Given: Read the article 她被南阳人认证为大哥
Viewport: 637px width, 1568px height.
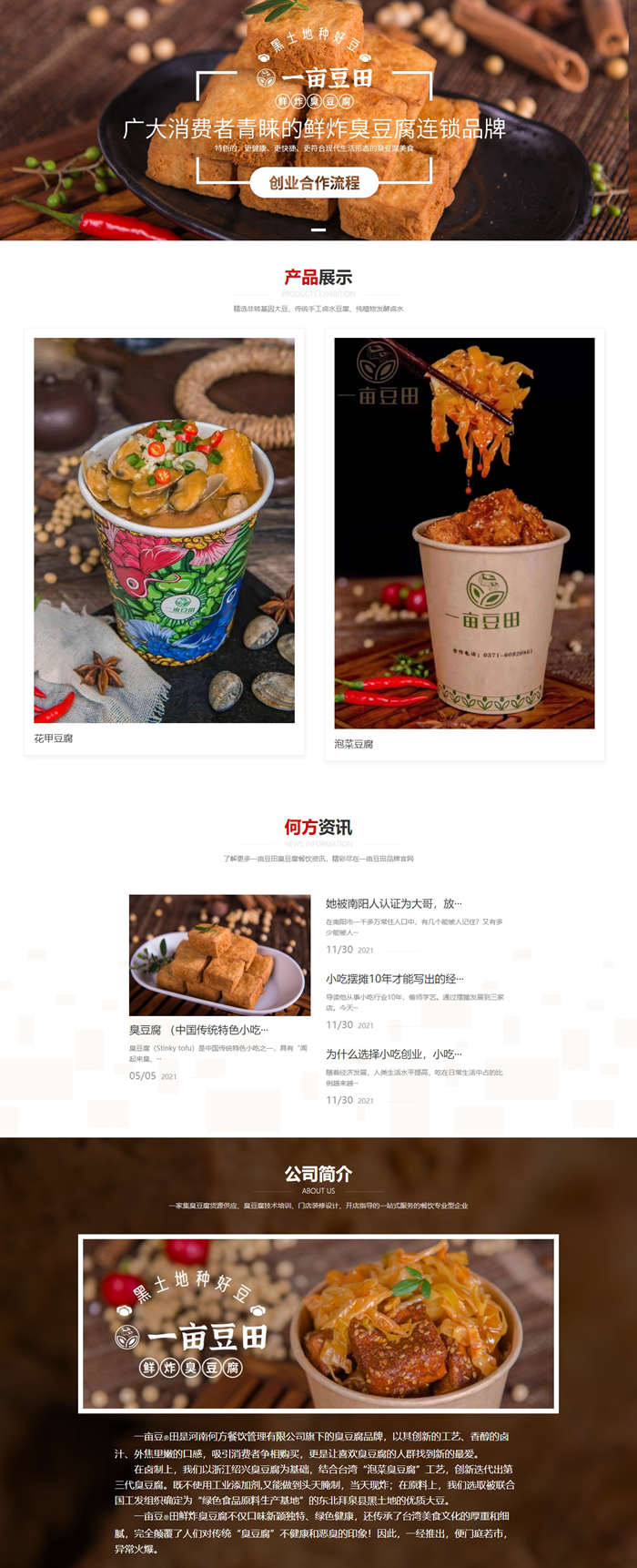Looking at the screenshot, I should [x=394, y=903].
